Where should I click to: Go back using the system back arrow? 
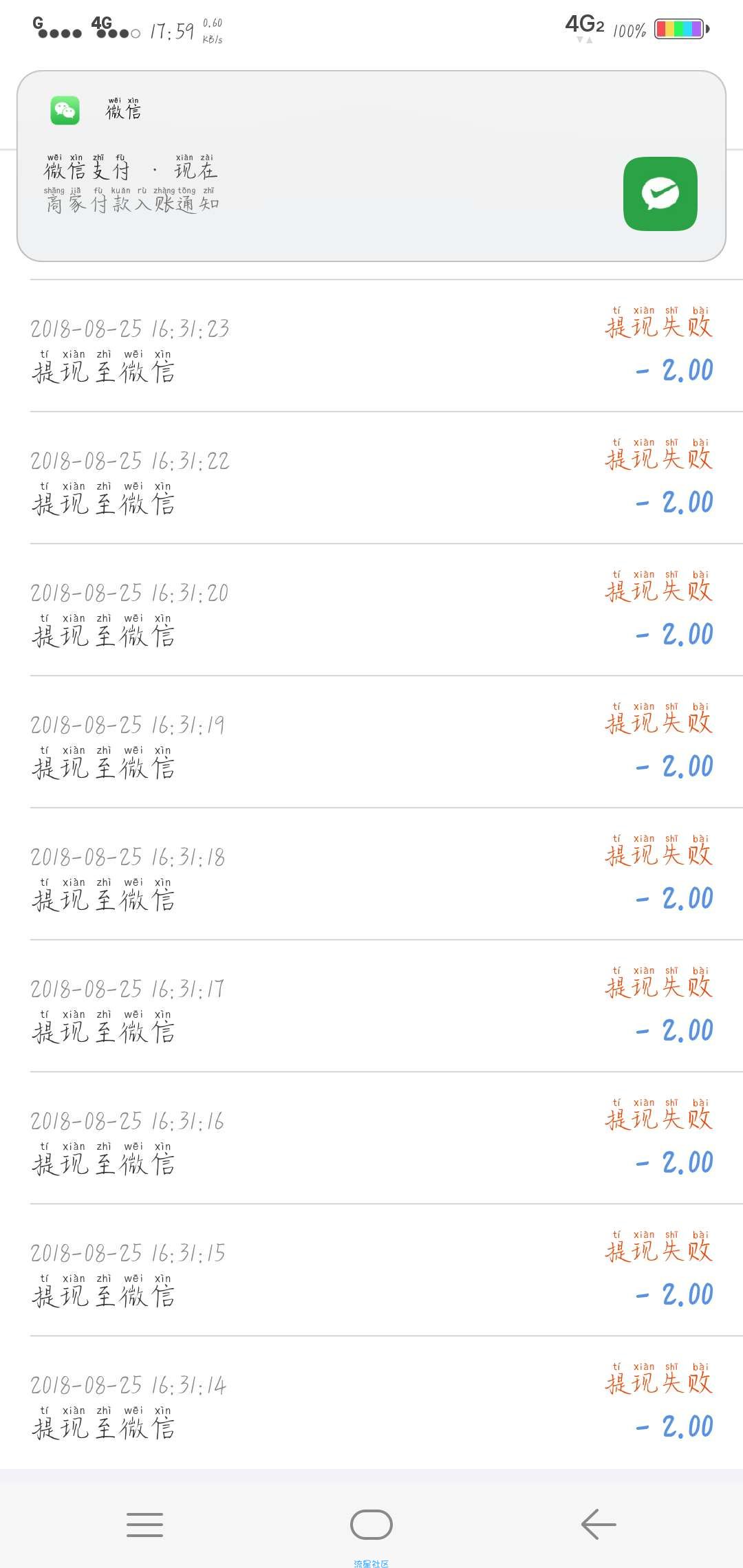[598, 1525]
